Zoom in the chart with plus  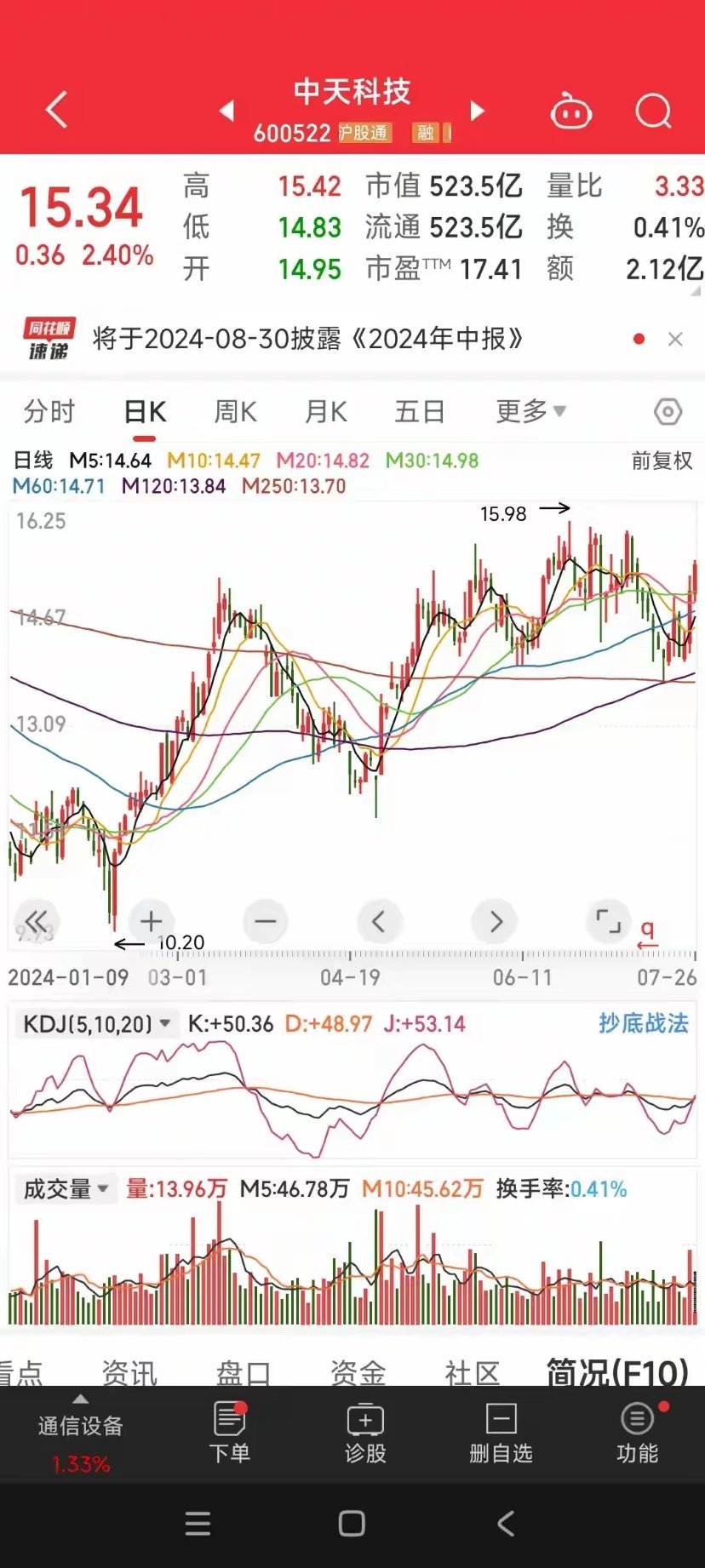coord(152,921)
